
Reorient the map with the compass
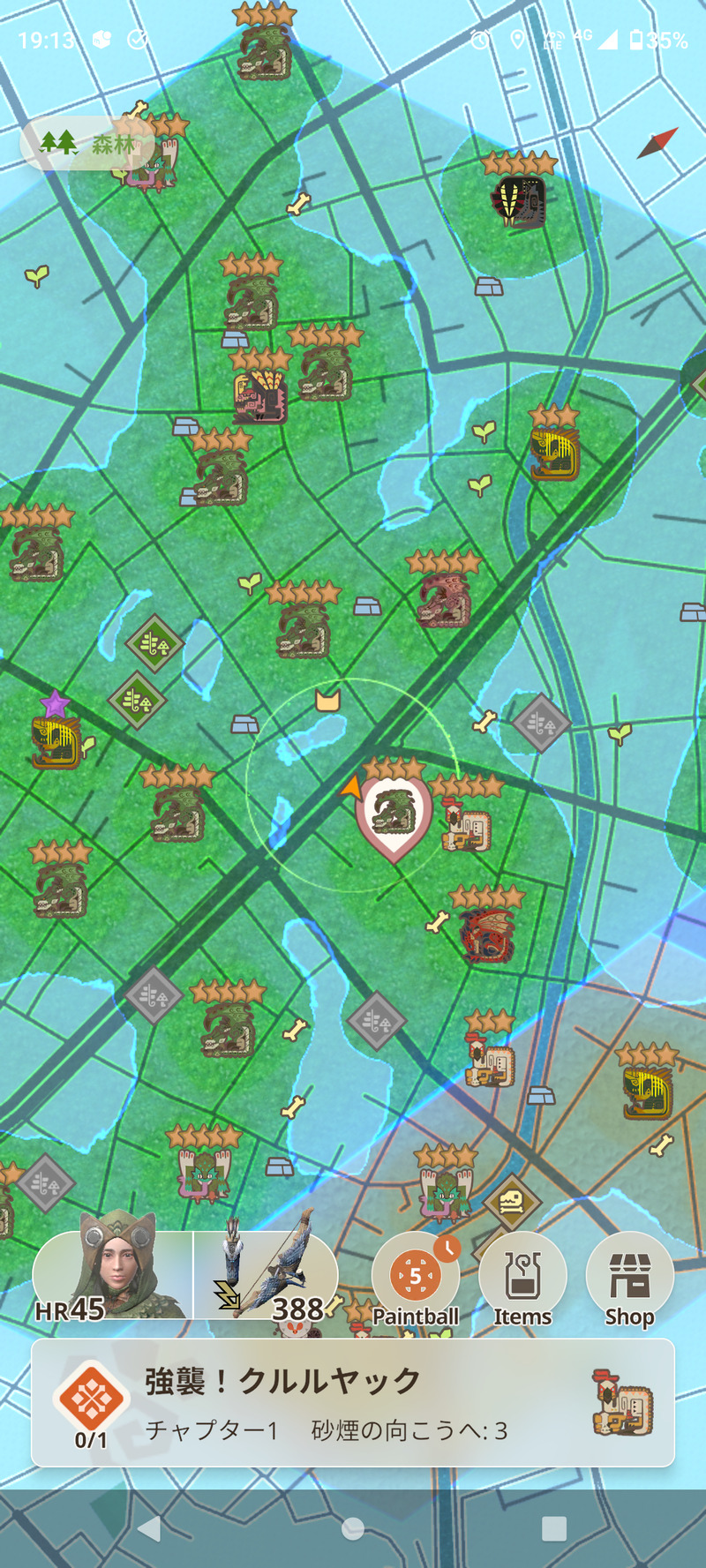[x=657, y=143]
